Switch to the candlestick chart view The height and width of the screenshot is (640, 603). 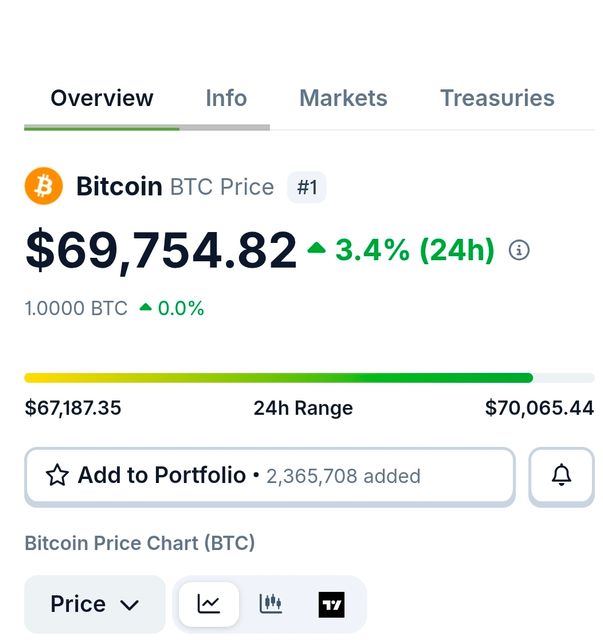[270, 604]
